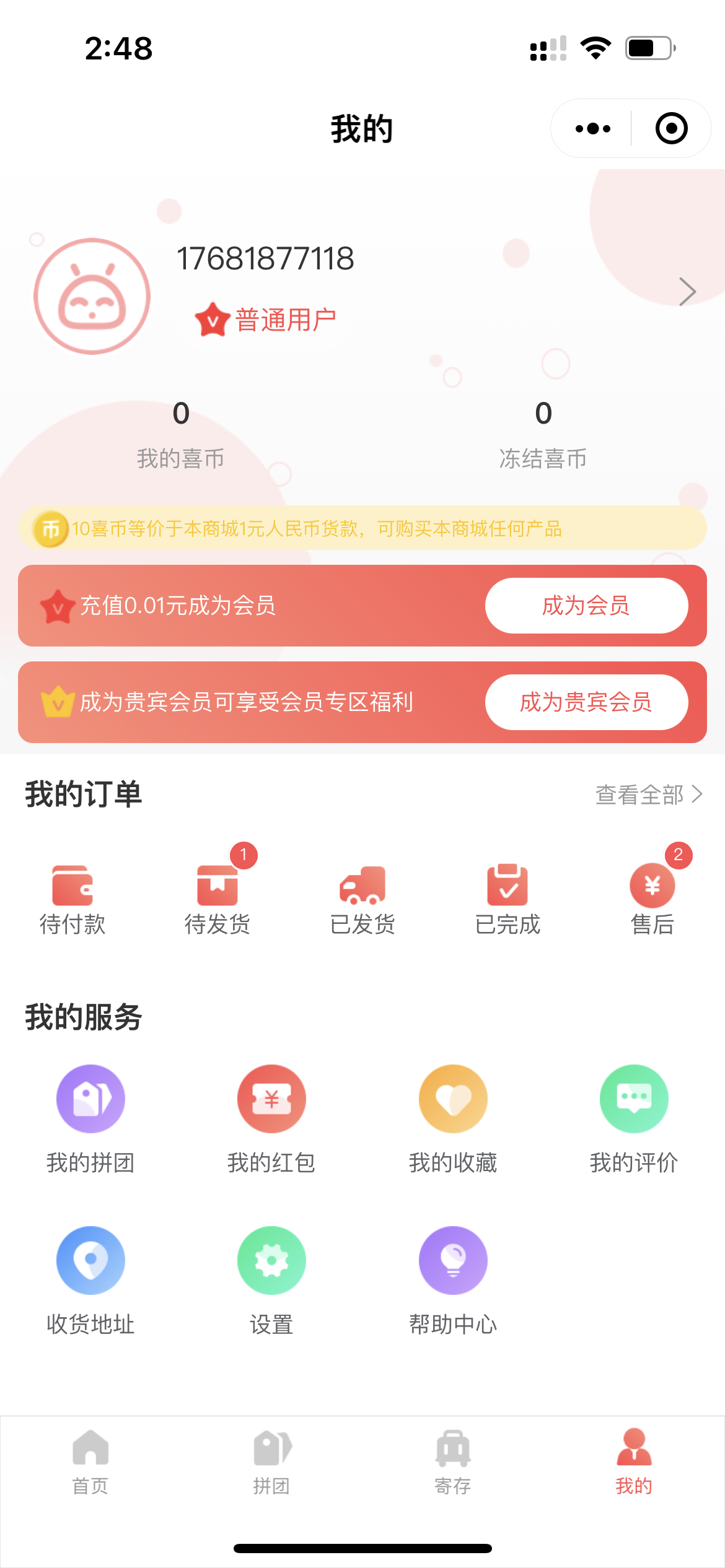Open 收货地址 shipping addresses
725x1568 pixels.
[90, 1279]
